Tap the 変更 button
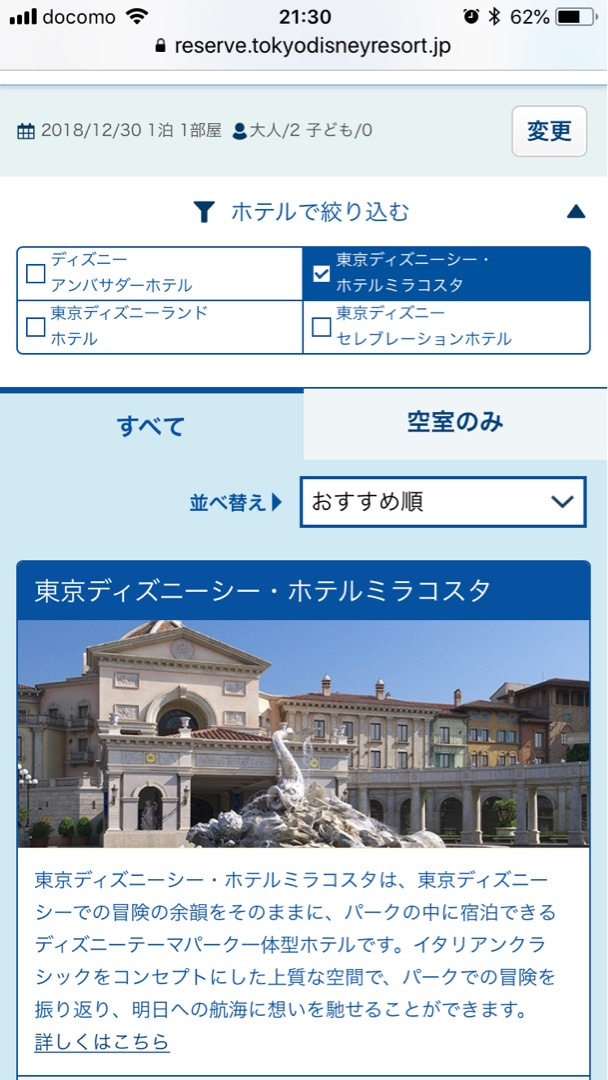The width and height of the screenshot is (608, 1080). point(549,131)
